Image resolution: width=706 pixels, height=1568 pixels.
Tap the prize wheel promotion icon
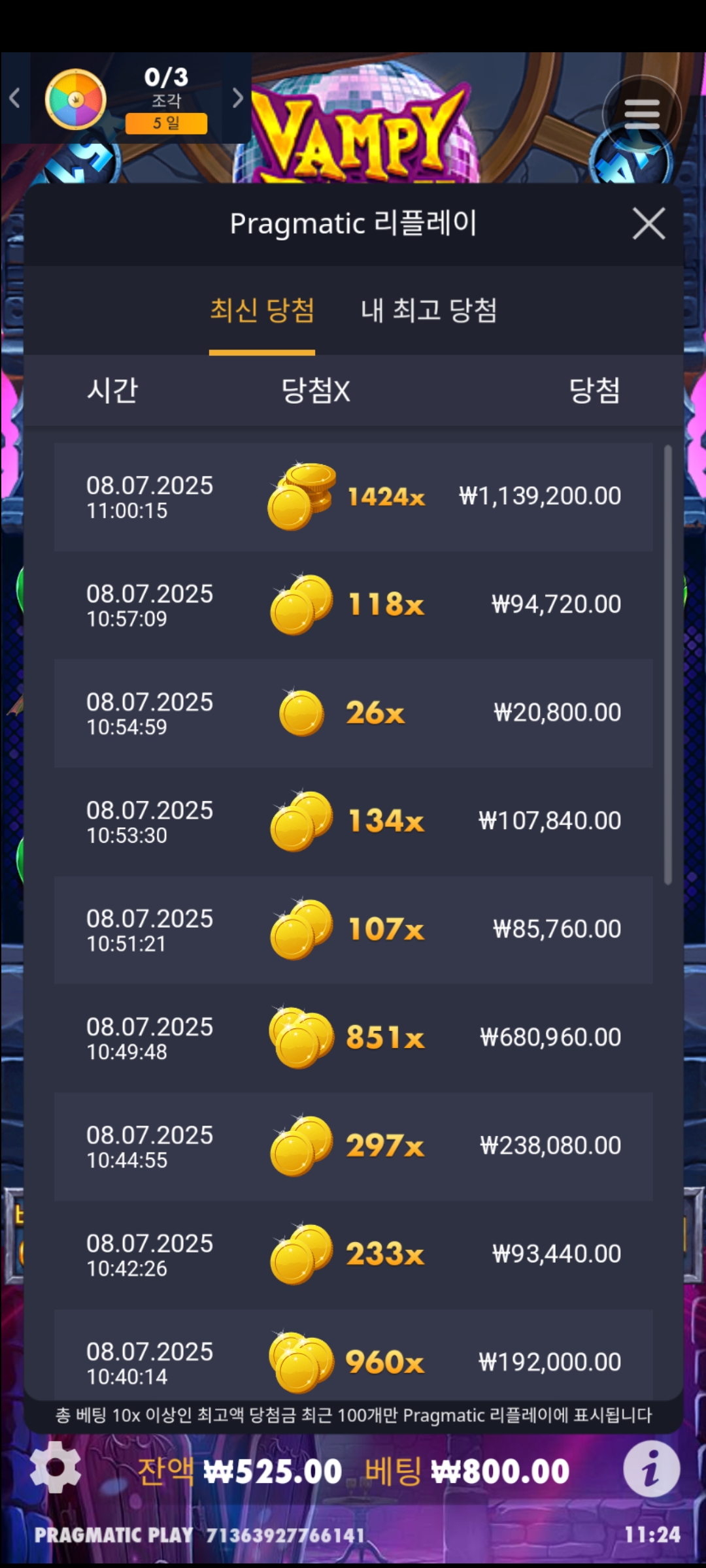click(x=76, y=99)
